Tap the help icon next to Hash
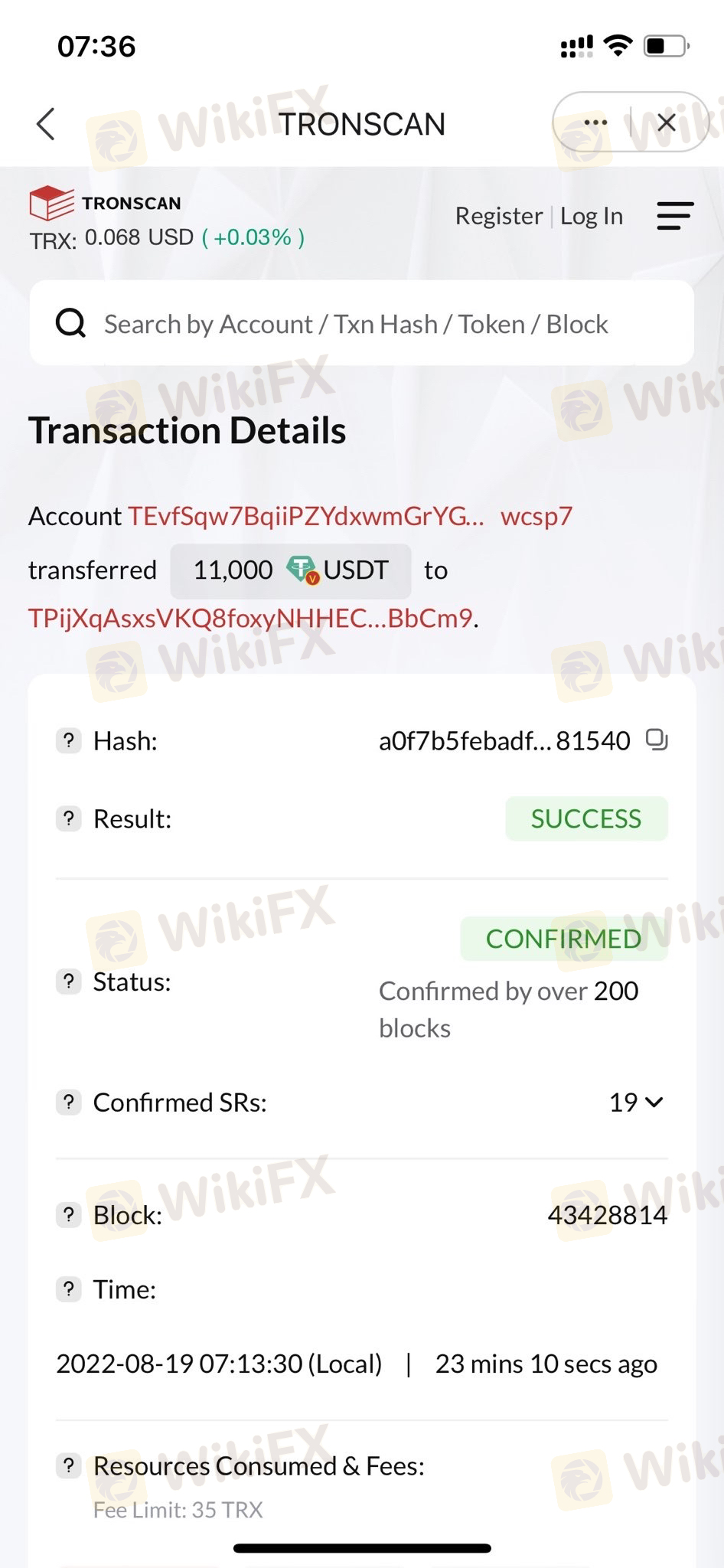This screenshot has width=724, height=1568. click(x=69, y=740)
